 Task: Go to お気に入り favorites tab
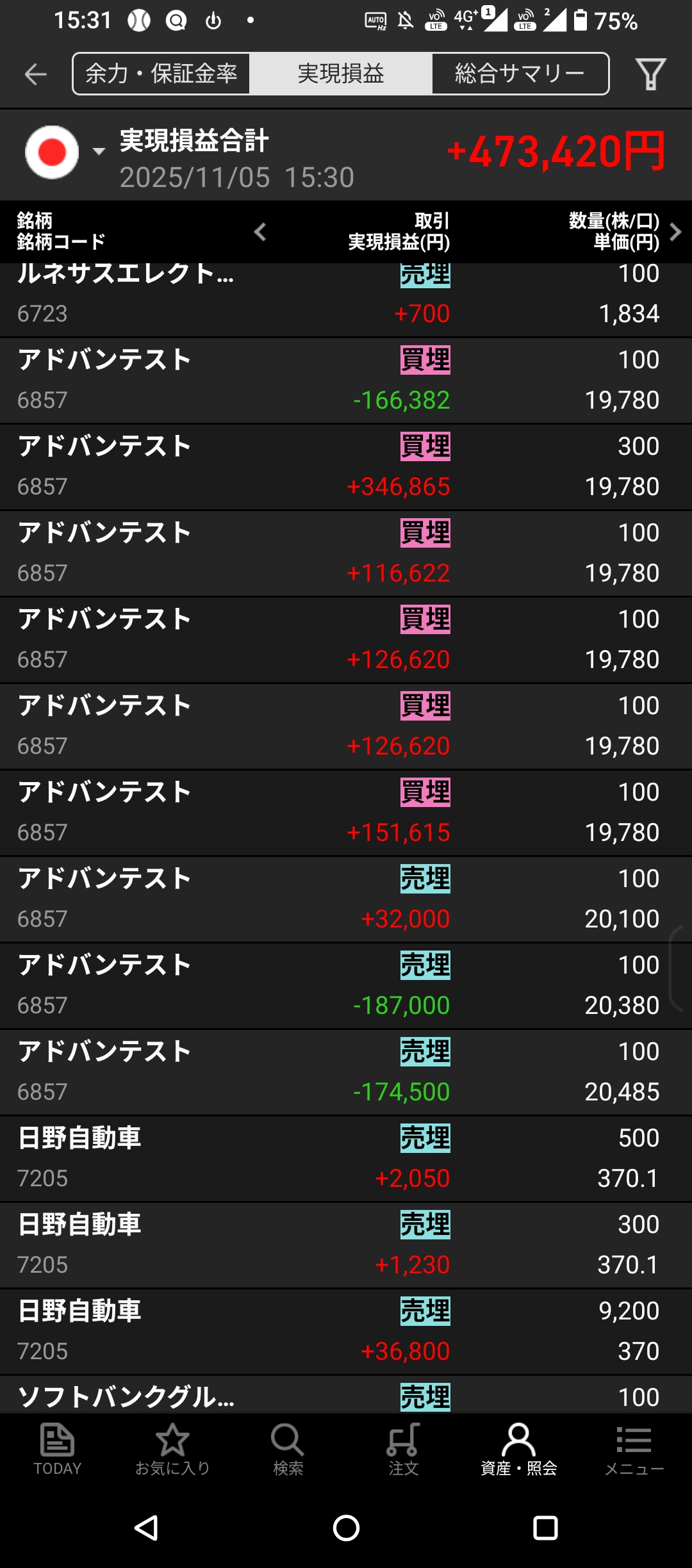coord(173,1450)
